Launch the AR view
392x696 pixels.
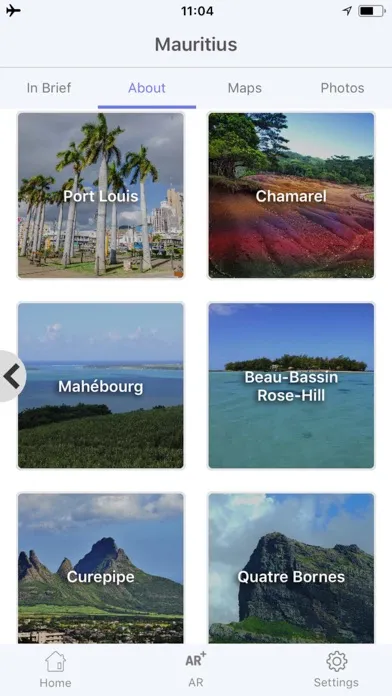tap(196, 669)
